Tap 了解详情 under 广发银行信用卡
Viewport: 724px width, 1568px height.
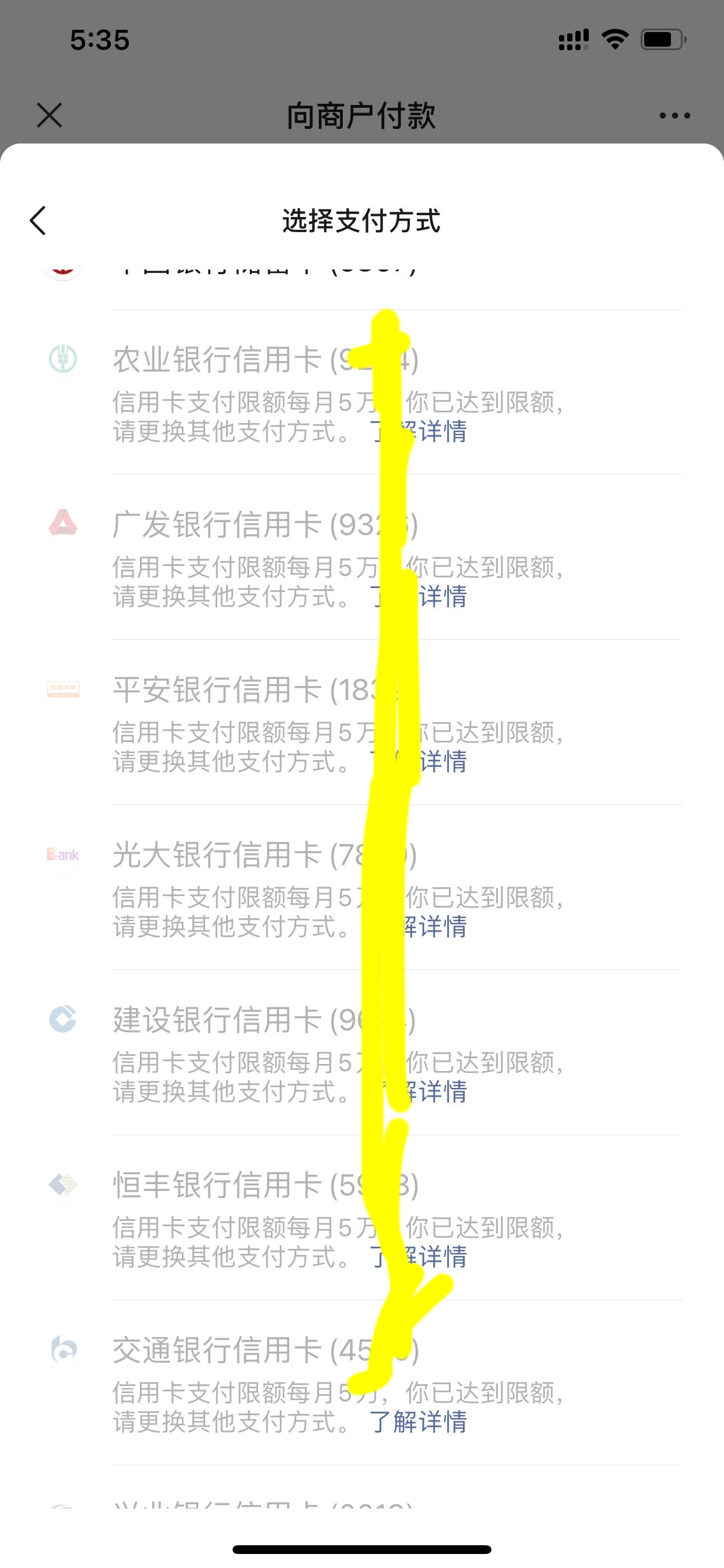point(419,597)
